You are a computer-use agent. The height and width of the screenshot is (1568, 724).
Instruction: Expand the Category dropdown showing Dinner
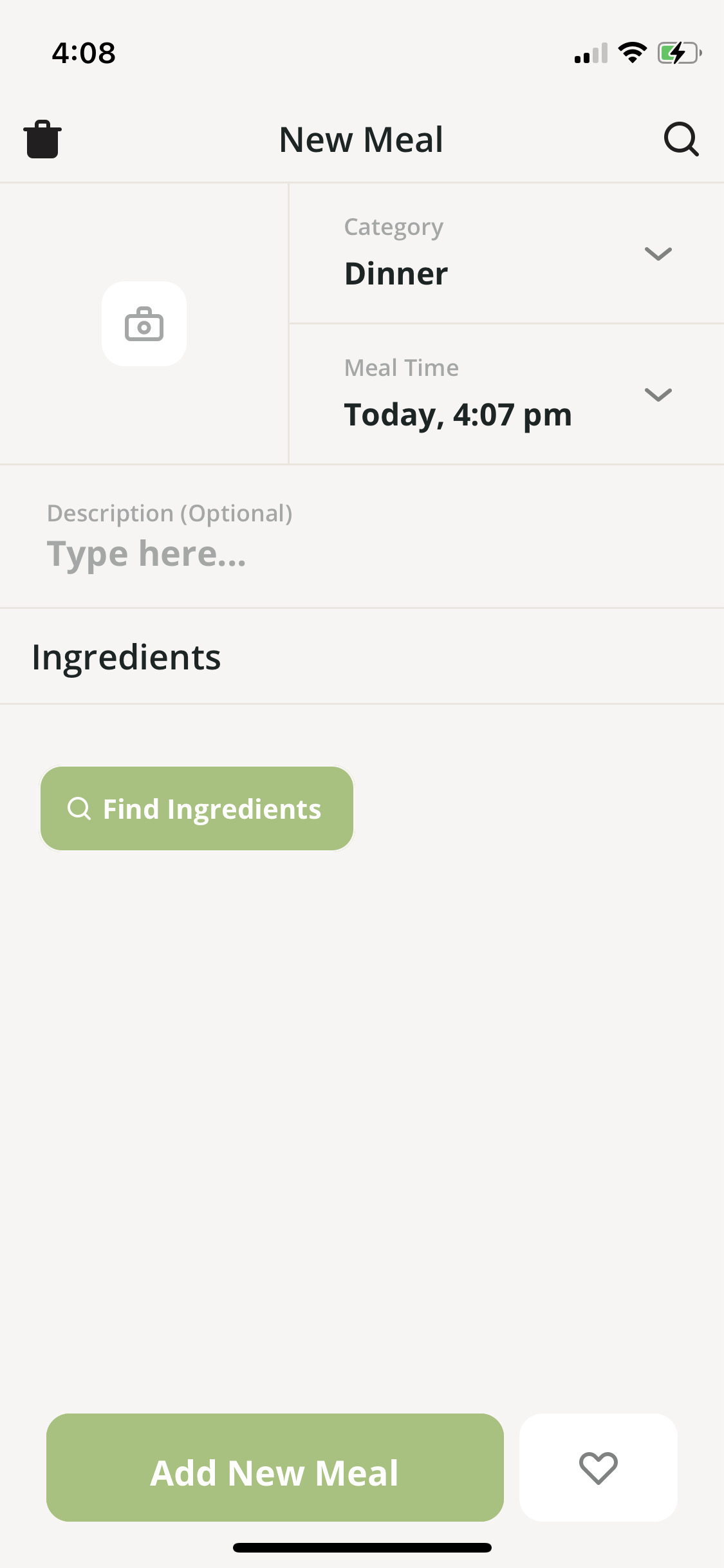tap(506, 254)
